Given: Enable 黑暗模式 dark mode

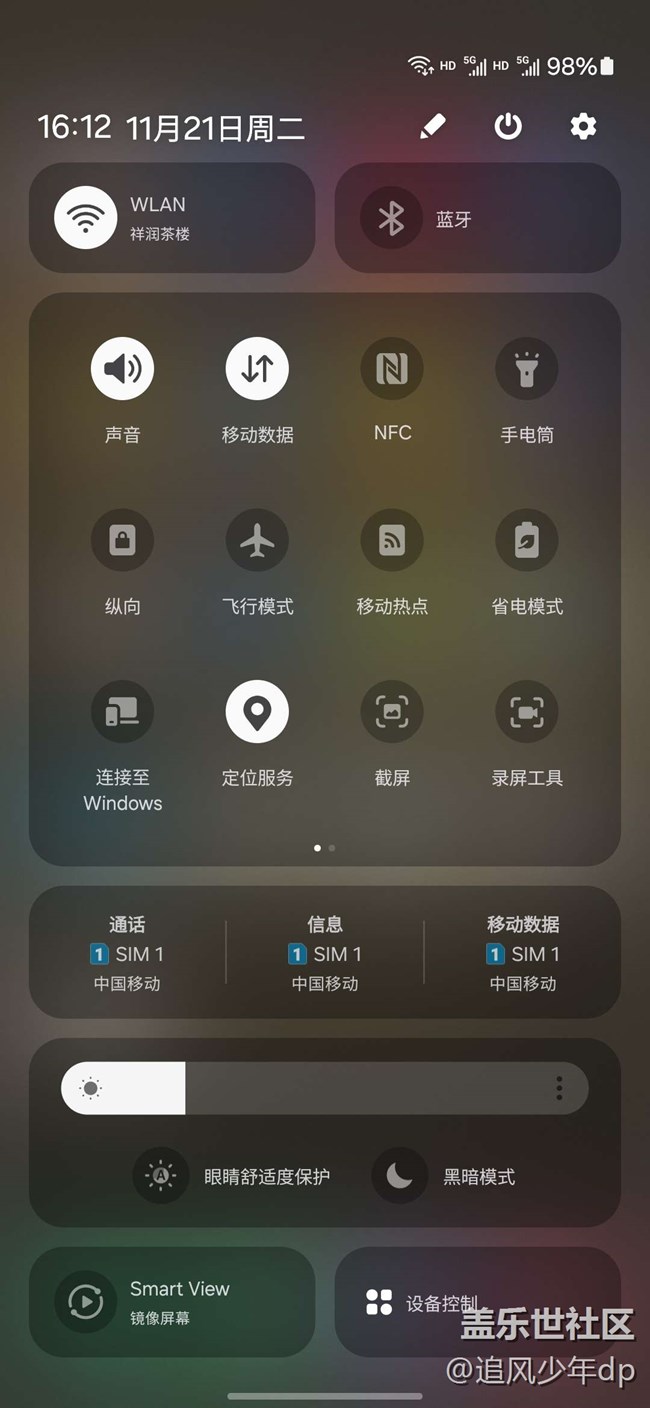Looking at the screenshot, I should coord(400,1176).
